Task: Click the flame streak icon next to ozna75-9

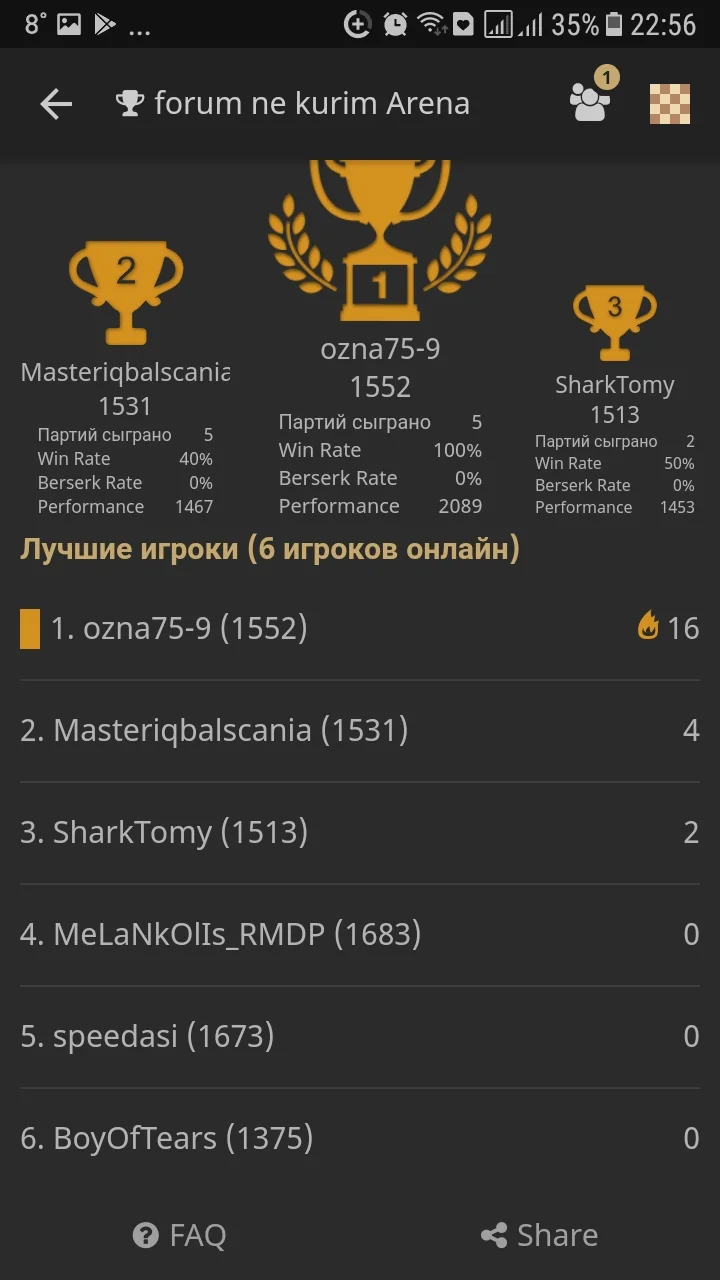Action: tap(651, 628)
